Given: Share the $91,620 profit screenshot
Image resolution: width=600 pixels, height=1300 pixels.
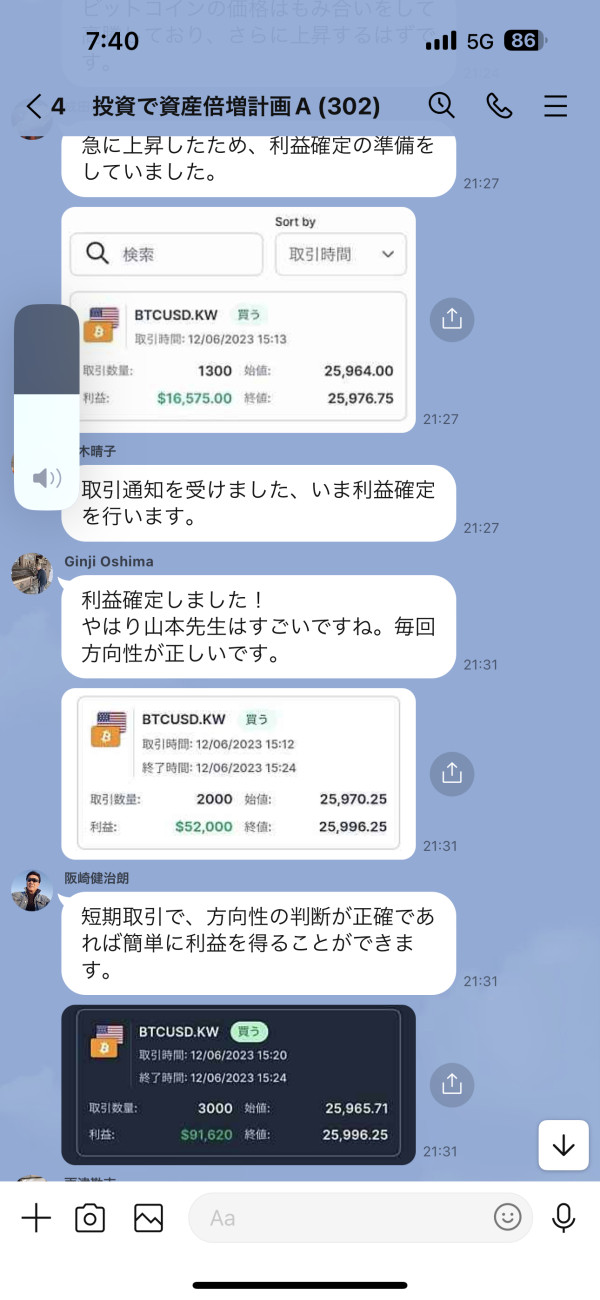Looking at the screenshot, I should click(x=451, y=1084).
